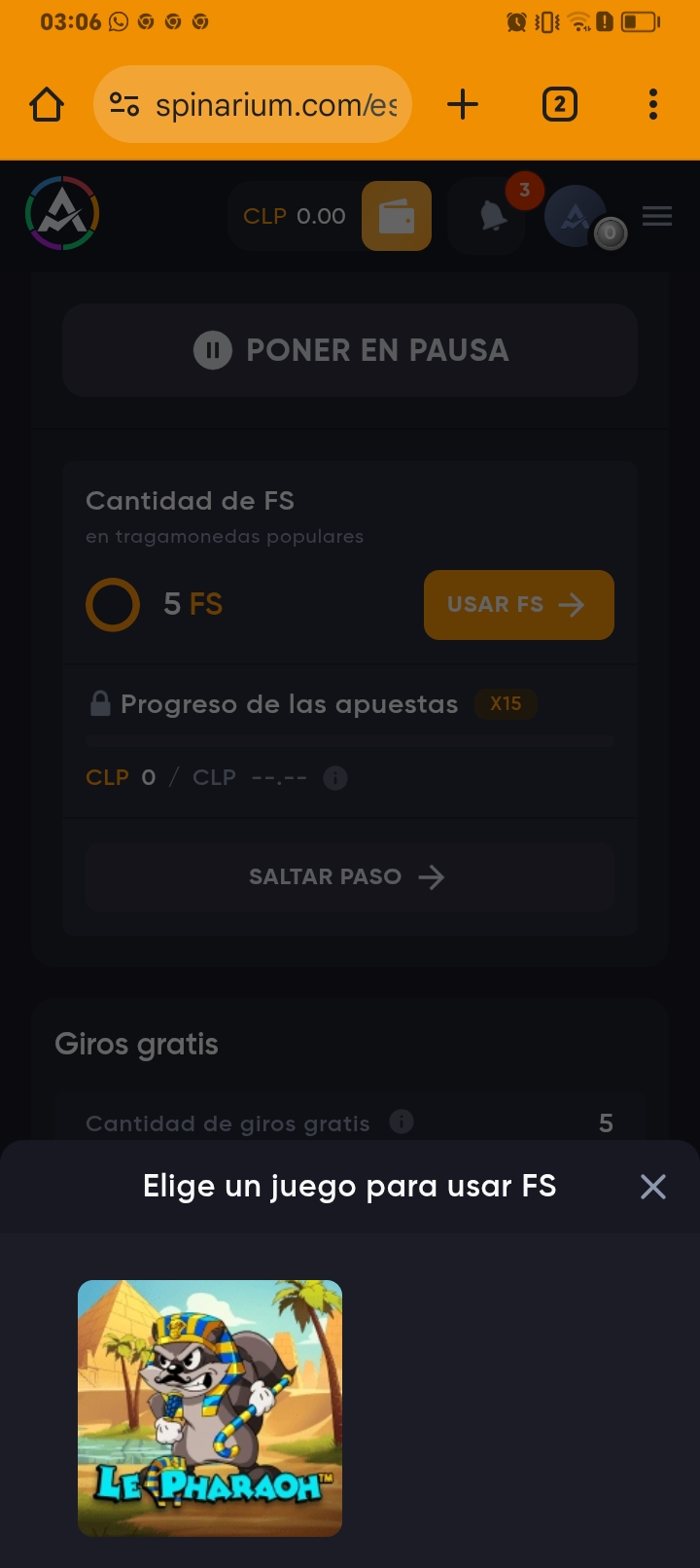Tap Usar FS to use free spins
Viewport: 700px width, 1568px height.
pyautogui.click(x=518, y=605)
